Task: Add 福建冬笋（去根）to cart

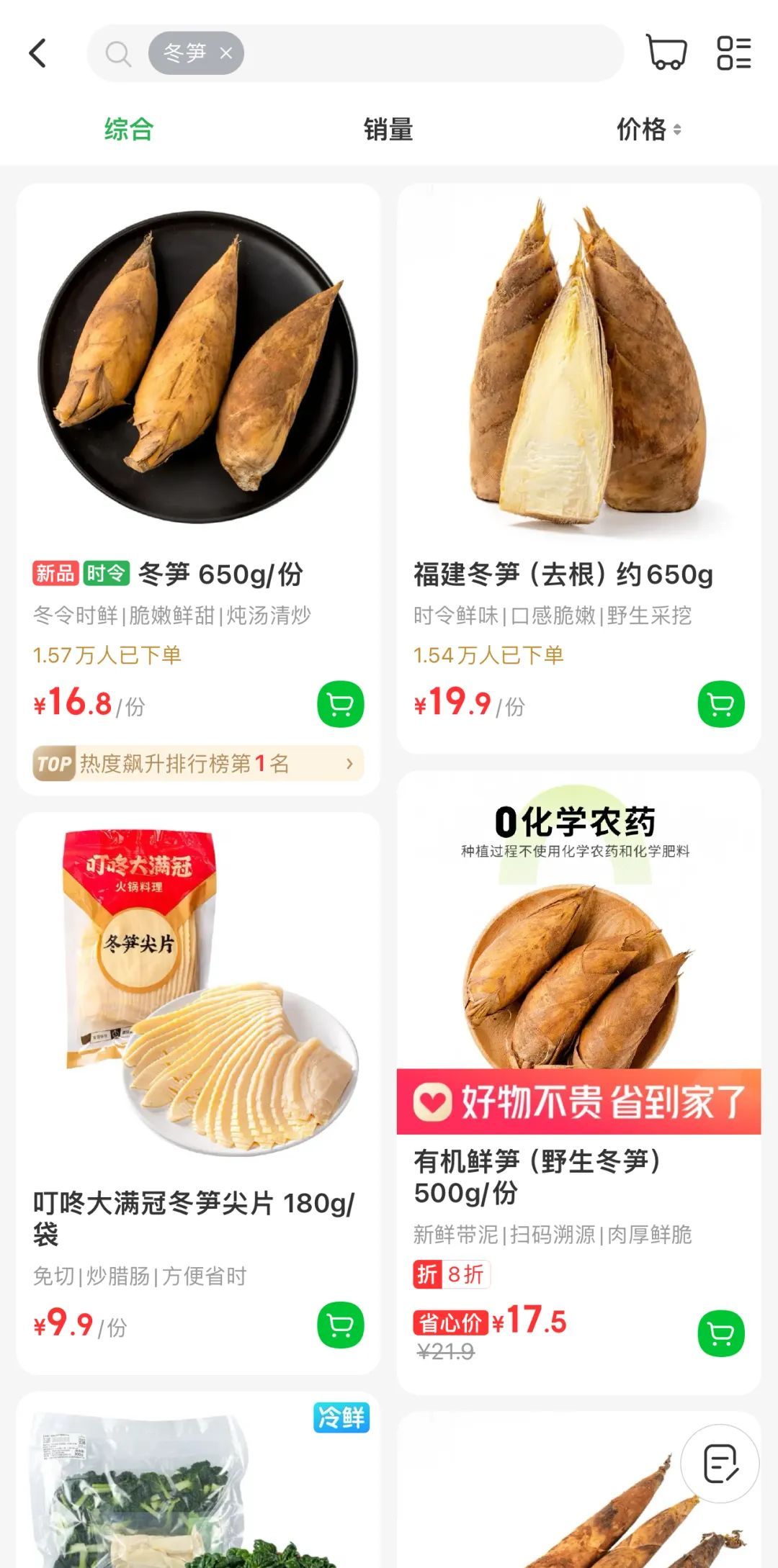Action: coord(721,704)
